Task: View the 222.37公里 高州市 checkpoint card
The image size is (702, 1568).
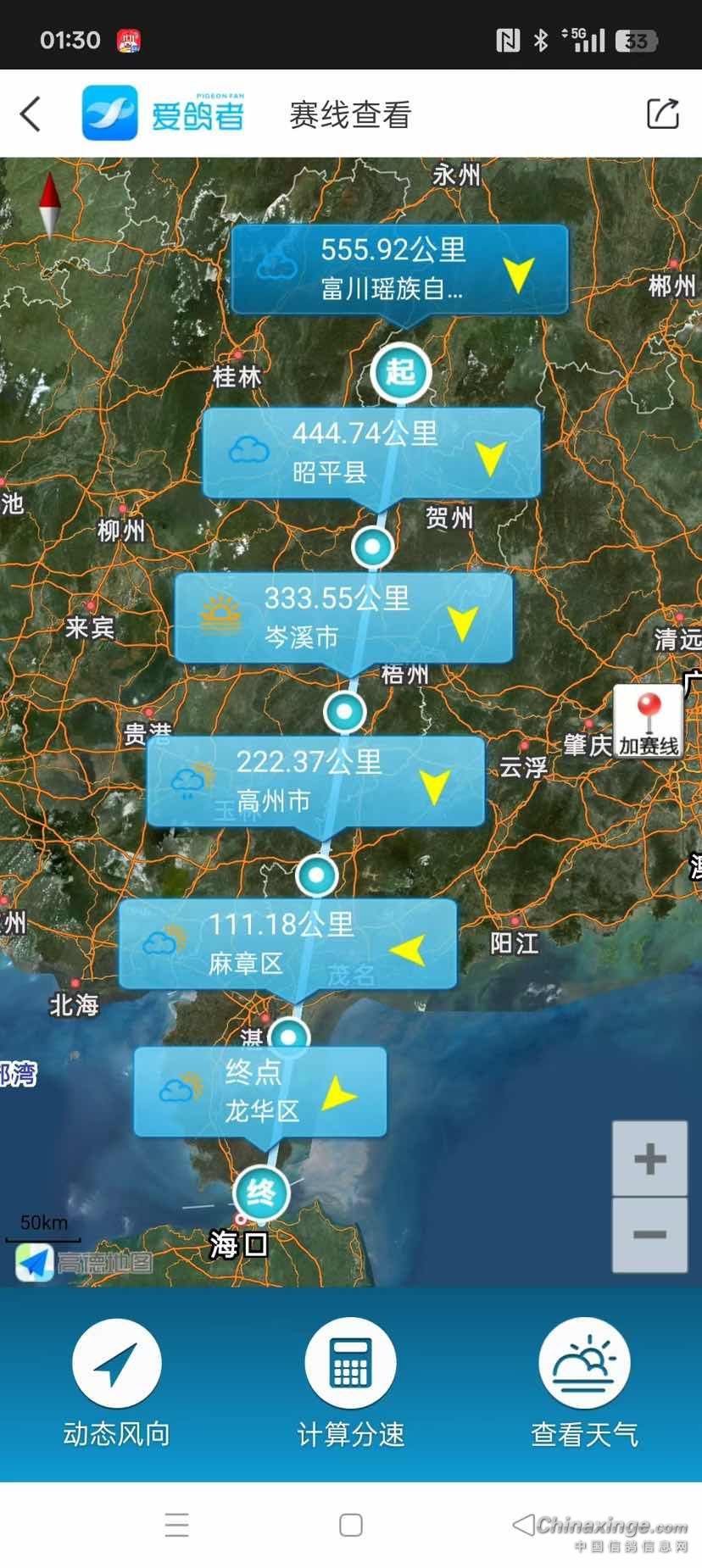Action: point(315,781)
